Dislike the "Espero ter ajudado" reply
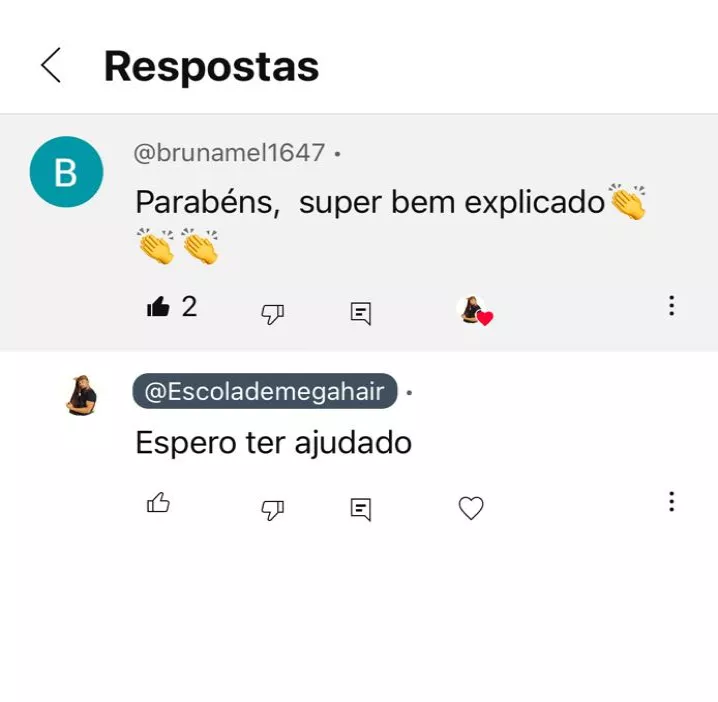The width and height of the screenshot is (718, 702). 272,510
